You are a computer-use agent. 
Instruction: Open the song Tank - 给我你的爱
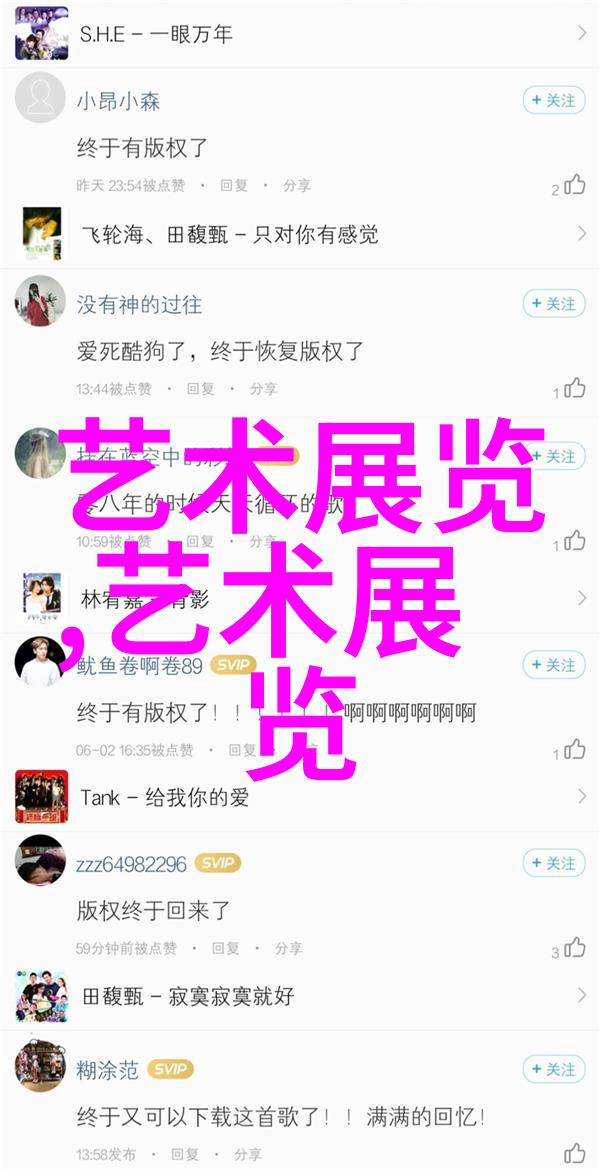(x=300, y=797)
